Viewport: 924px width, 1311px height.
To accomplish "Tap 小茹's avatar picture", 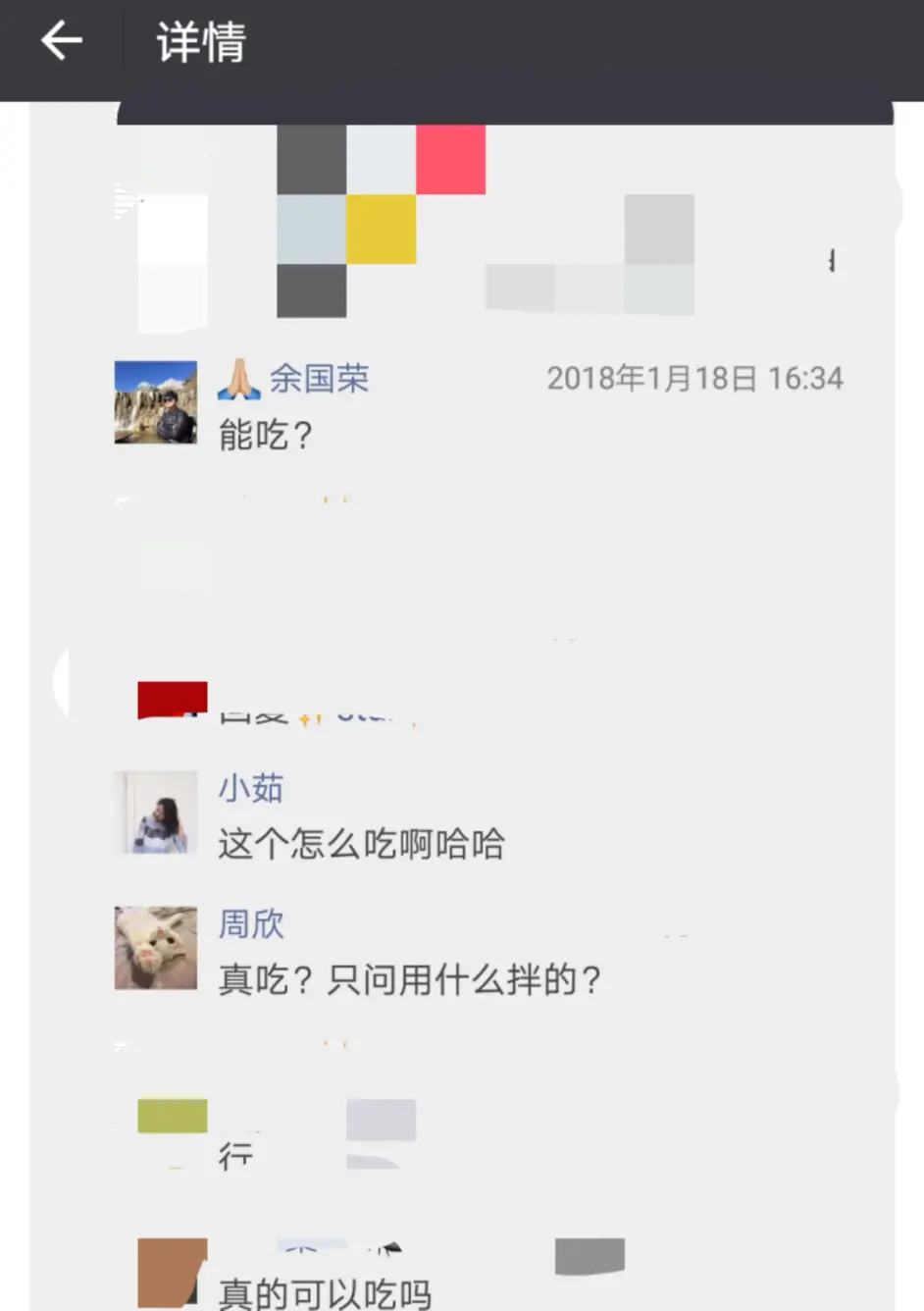I will 155,813.
